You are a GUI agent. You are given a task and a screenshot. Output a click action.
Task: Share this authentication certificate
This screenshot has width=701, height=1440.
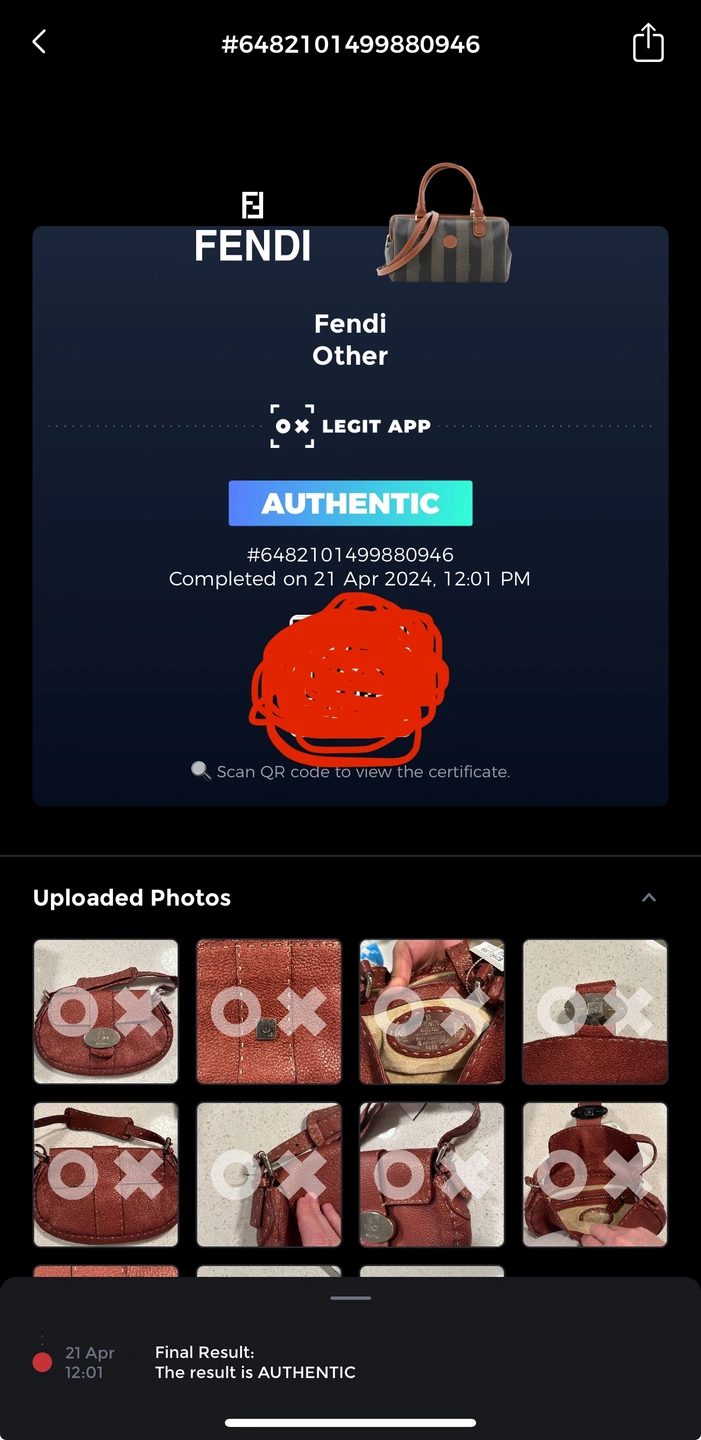648,43
